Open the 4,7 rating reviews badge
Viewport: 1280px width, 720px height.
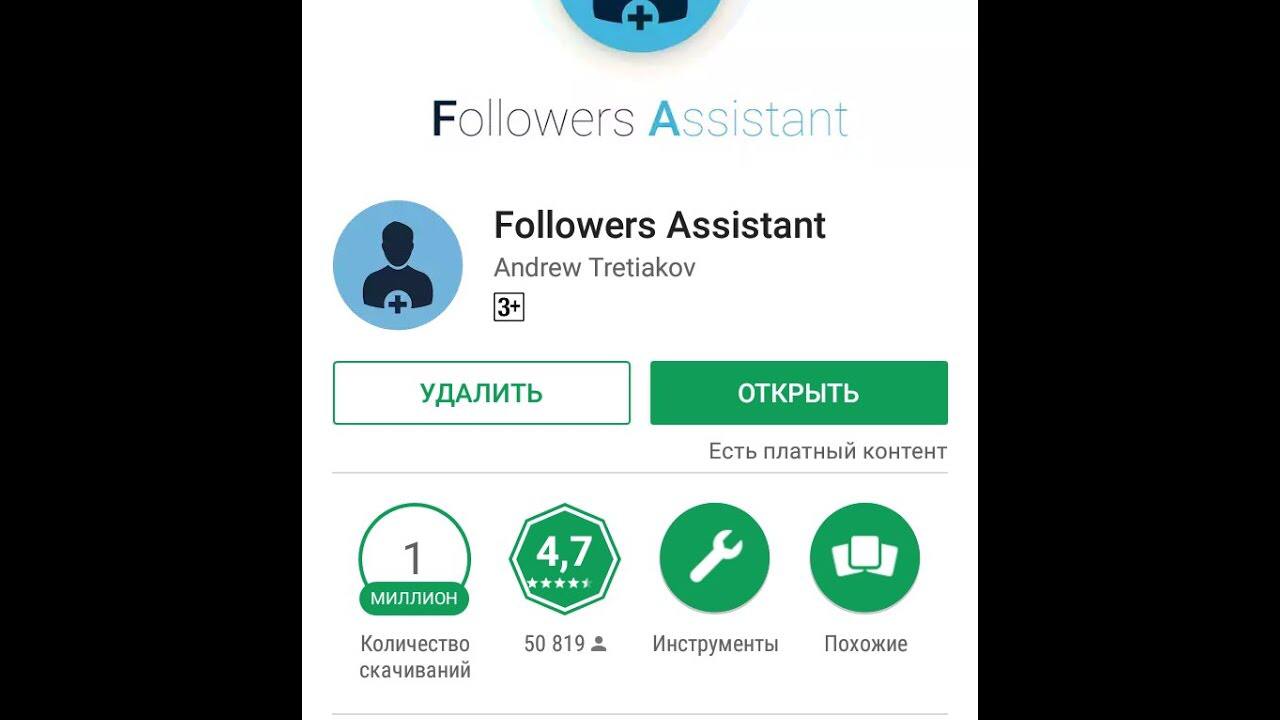click(565, 559)
